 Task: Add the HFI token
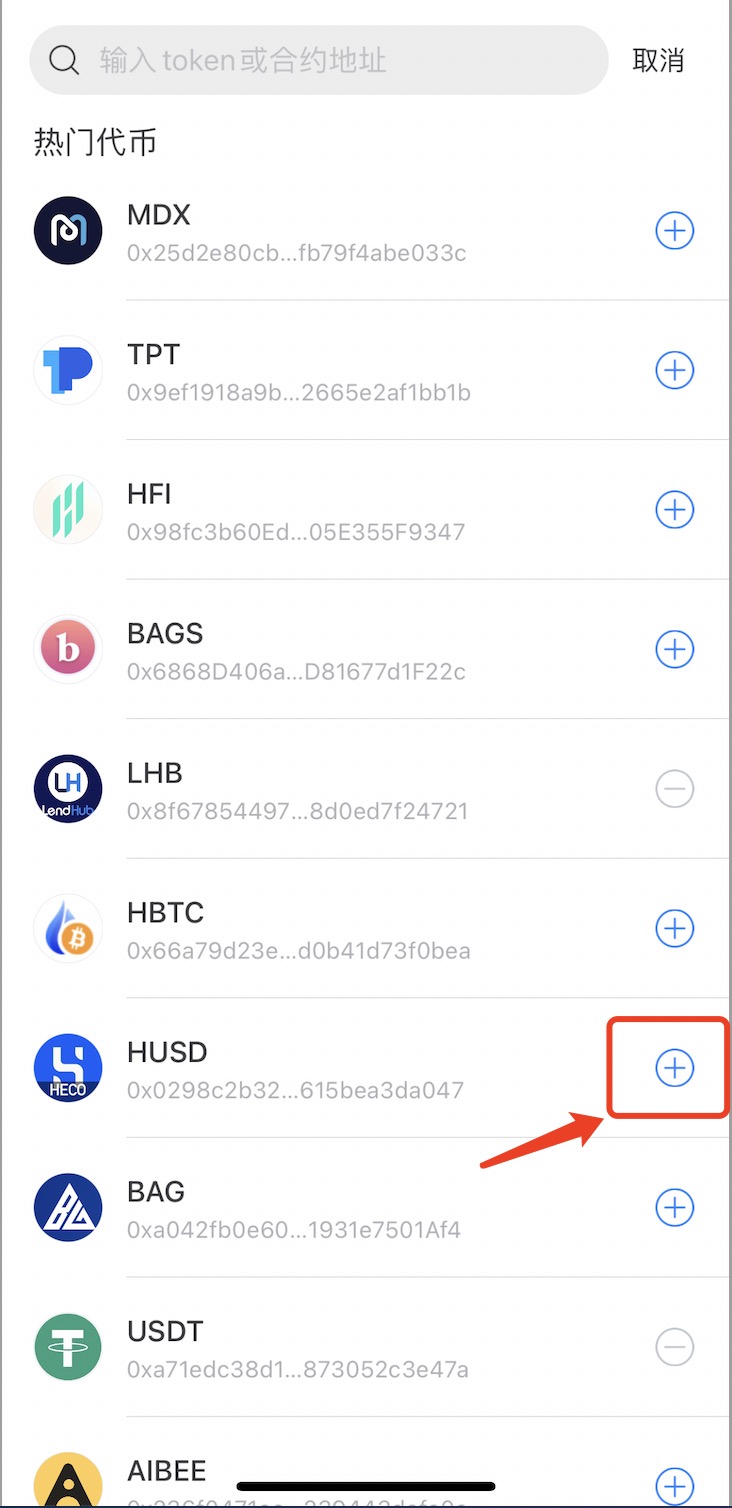pyautogui.click(x=674, y=511)
